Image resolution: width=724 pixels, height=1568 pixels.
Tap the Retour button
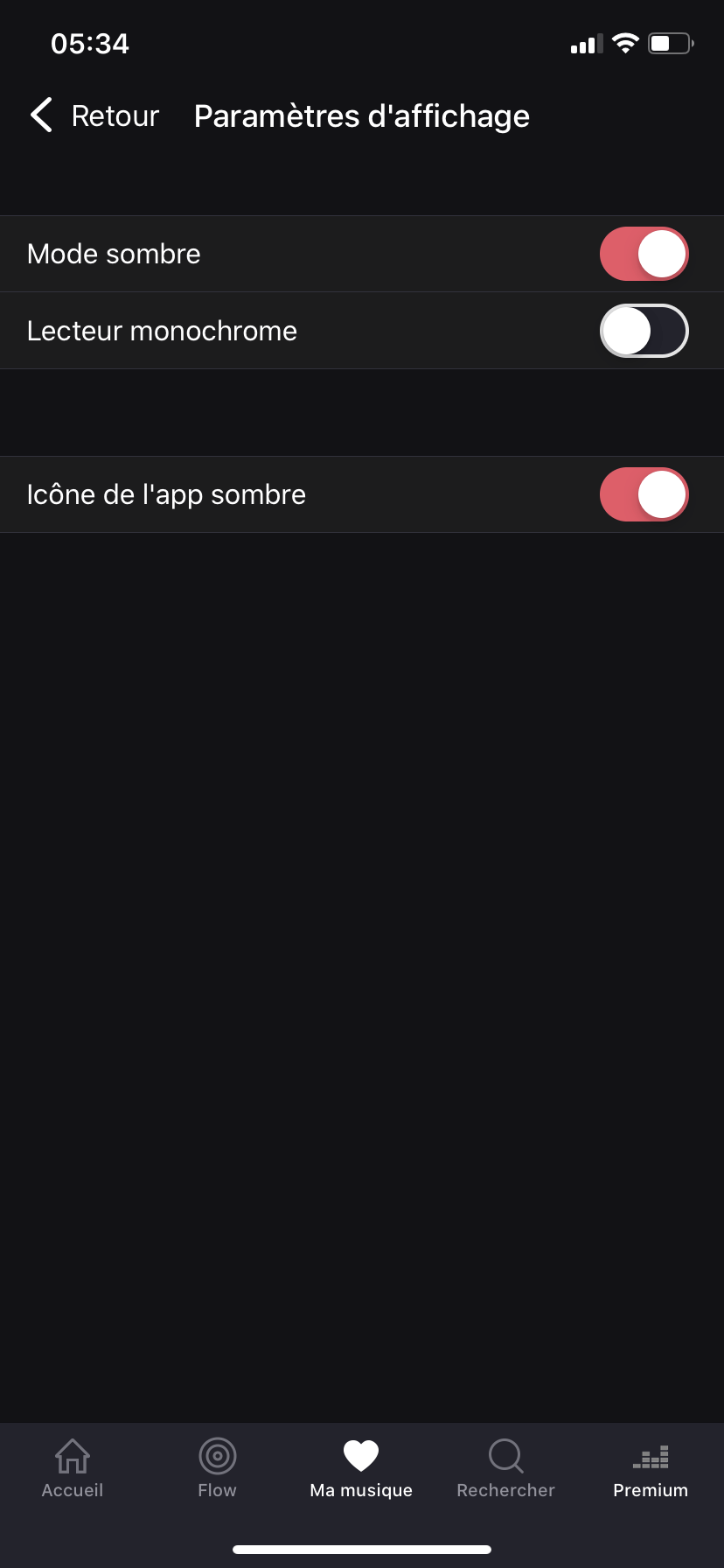115,115
